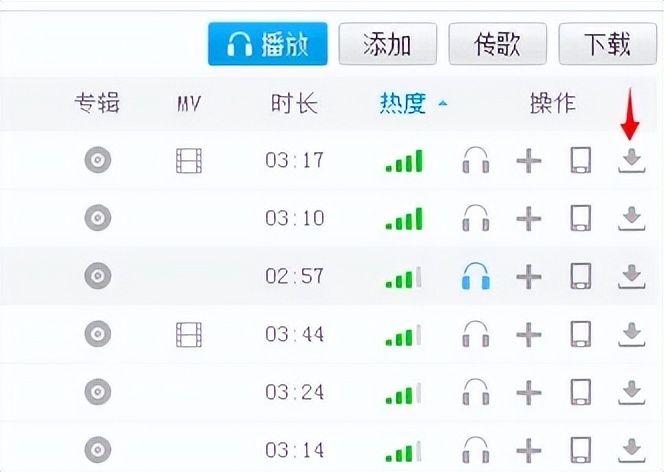The height and width of the screenshot is (472, 664).
Task: Play the 03:24 song with headphones icon
Action: pos(476,390)
